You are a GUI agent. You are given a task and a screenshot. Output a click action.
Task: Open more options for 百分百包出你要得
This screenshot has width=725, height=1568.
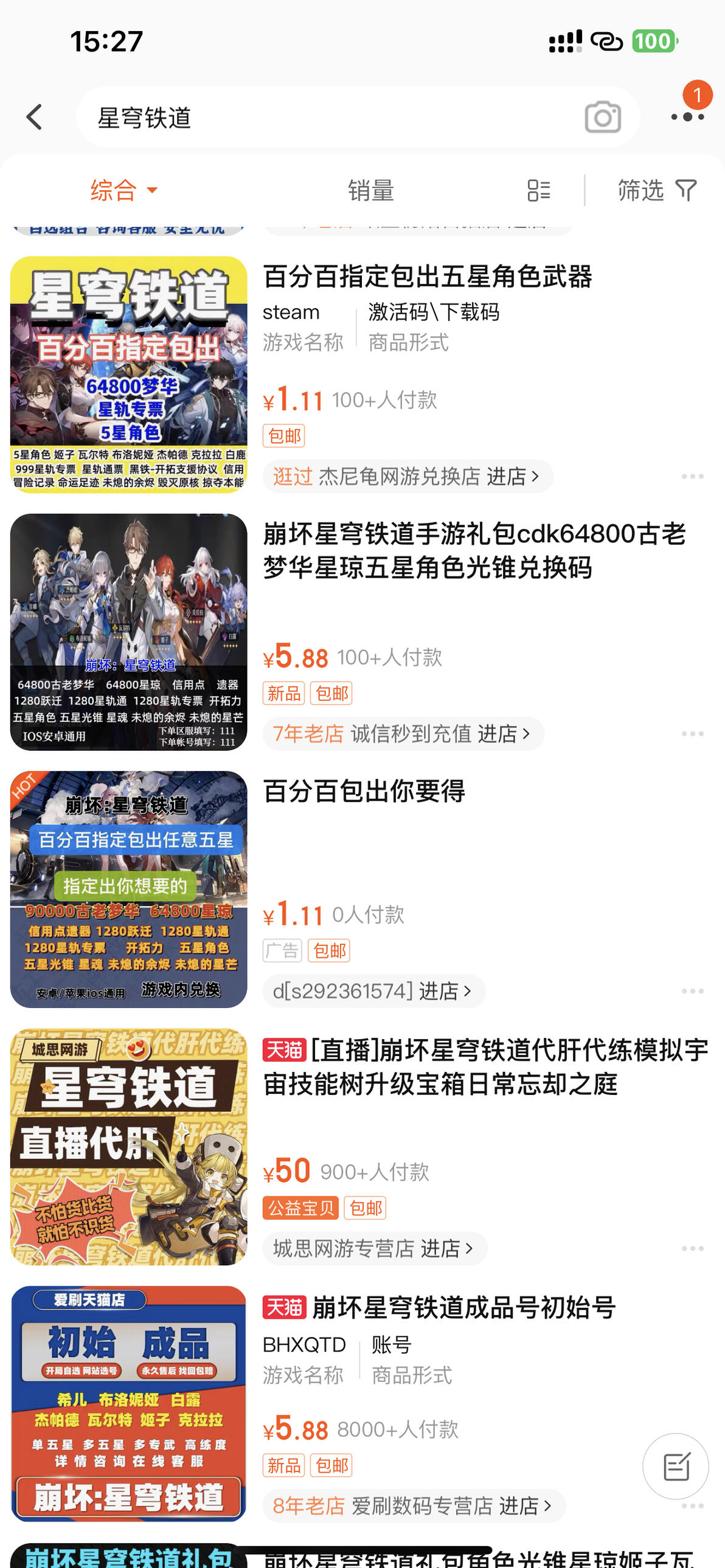(693, 992)
